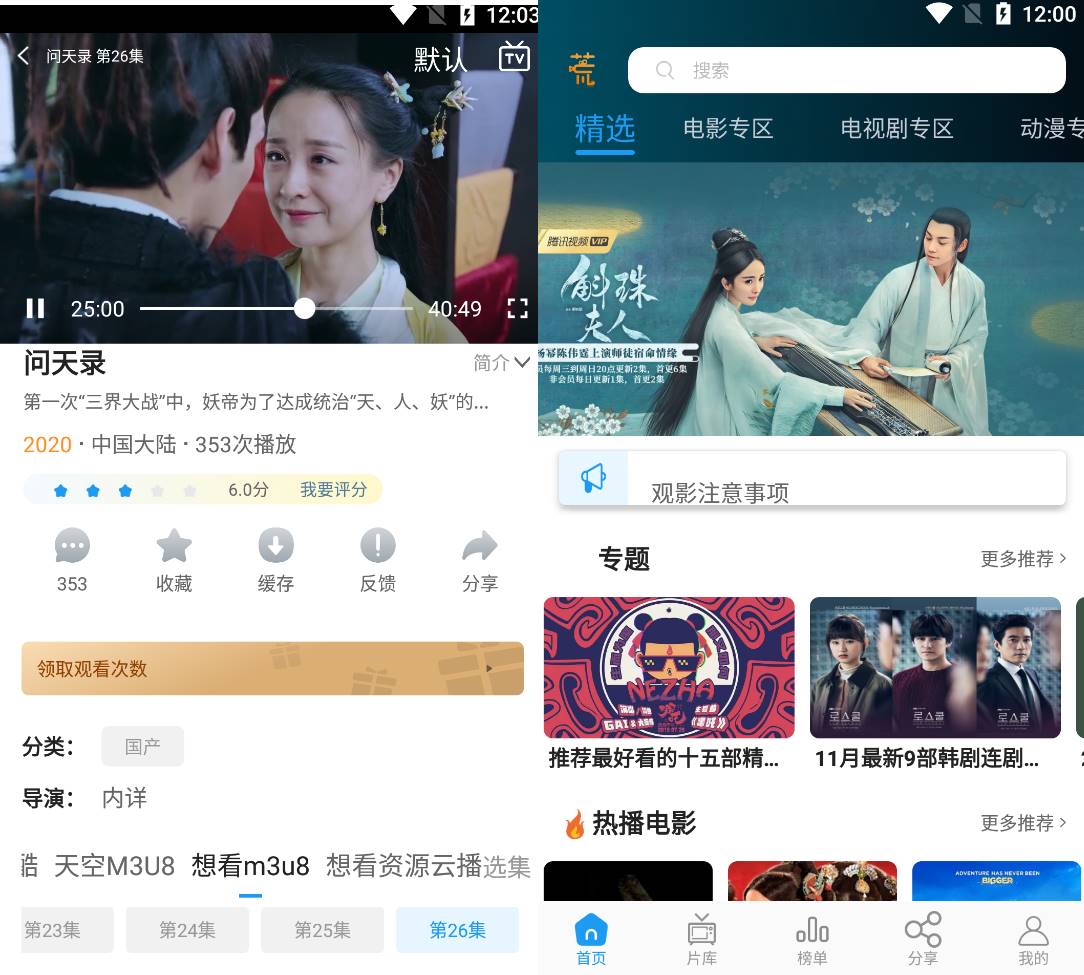Add show to 收藏 favorites

click(x=174, y=560)
